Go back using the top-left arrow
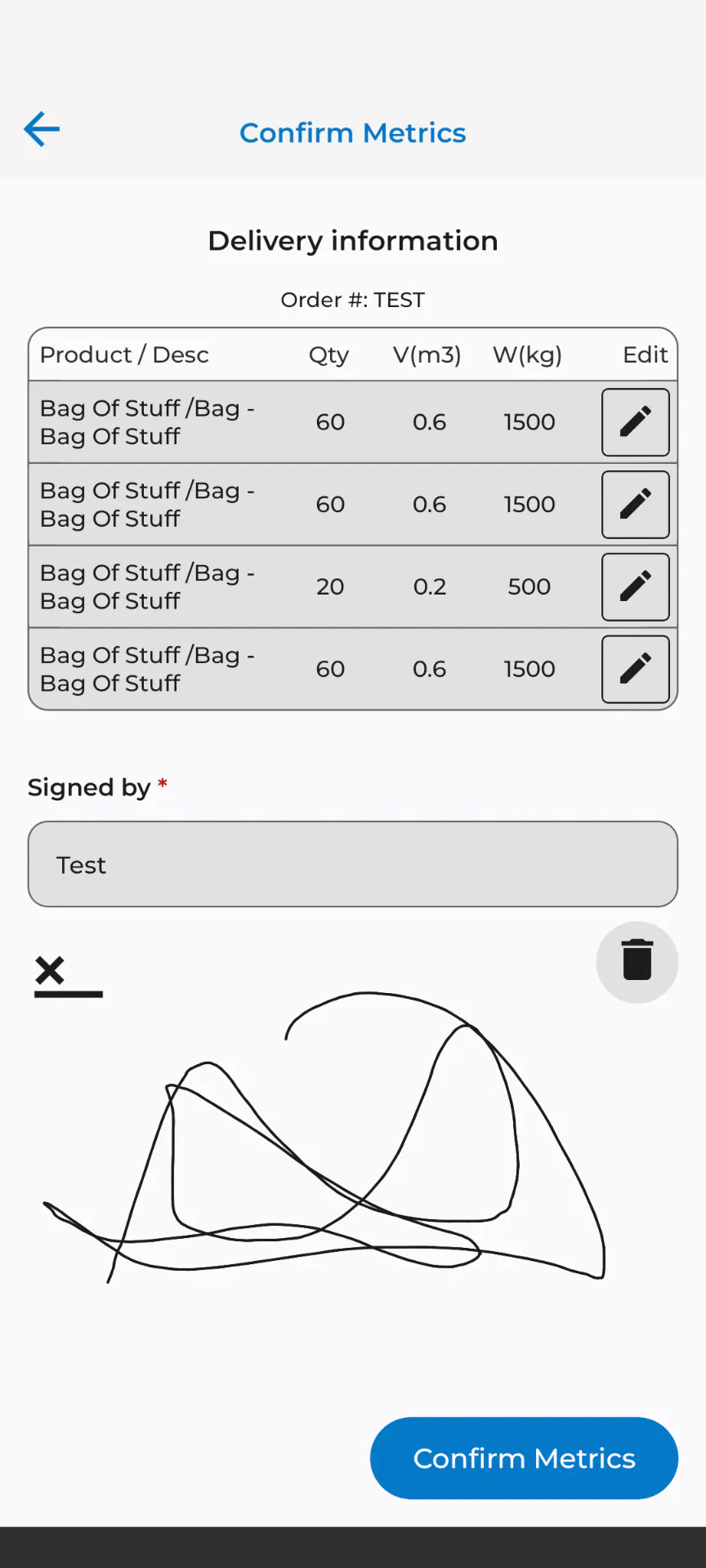This screenshot has height=1568, width=706. pyautogui.click(x=42, y=129)
